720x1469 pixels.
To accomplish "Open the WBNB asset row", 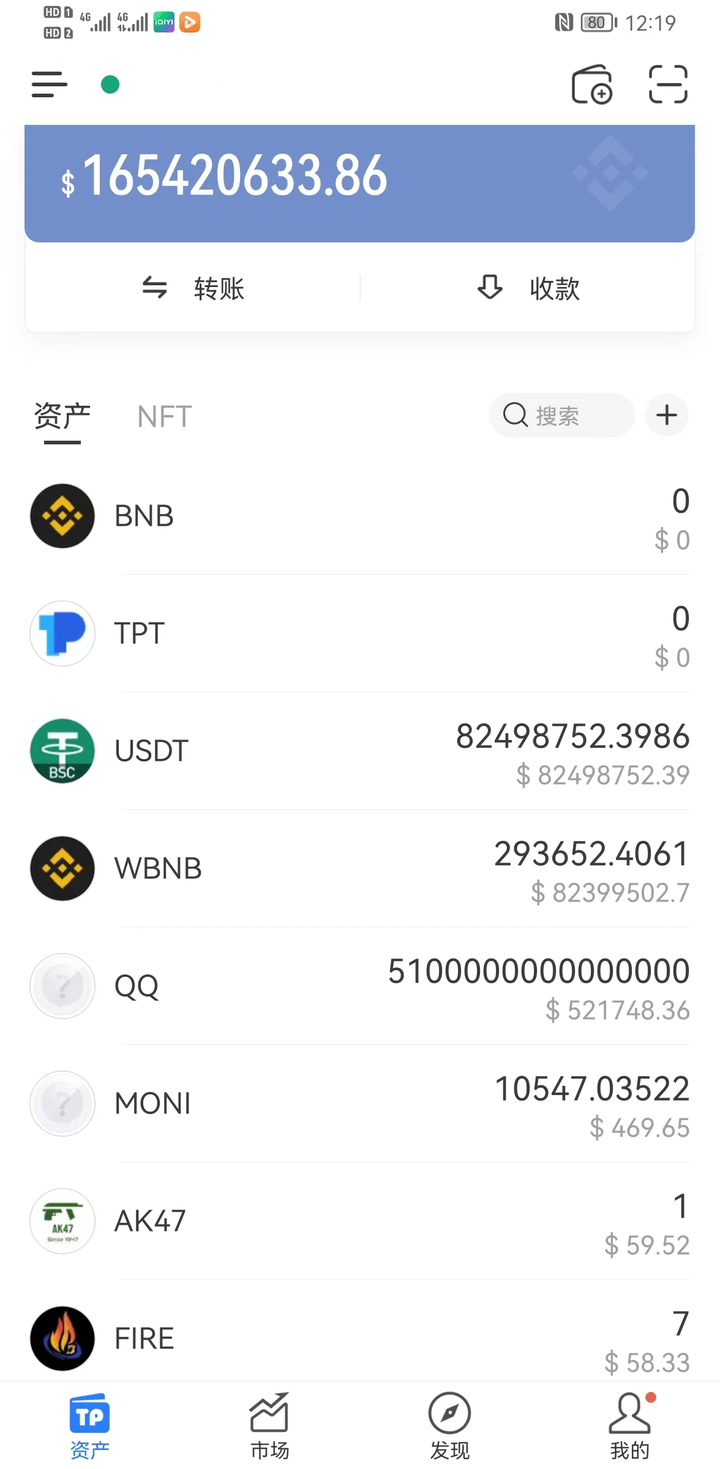I will 360,868.
